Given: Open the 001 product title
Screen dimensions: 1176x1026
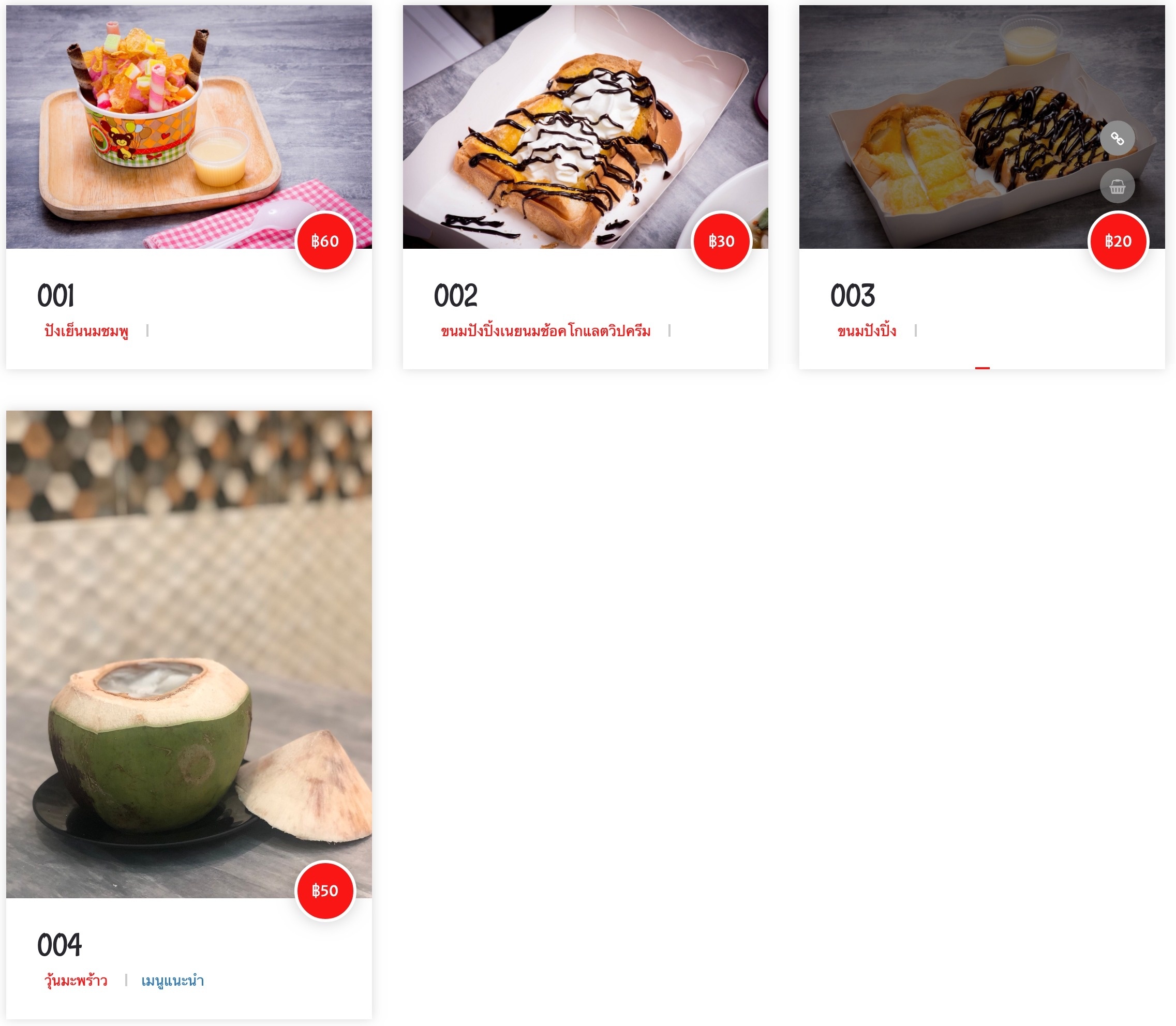Looking at the screenshot, I should click(56, 296).
